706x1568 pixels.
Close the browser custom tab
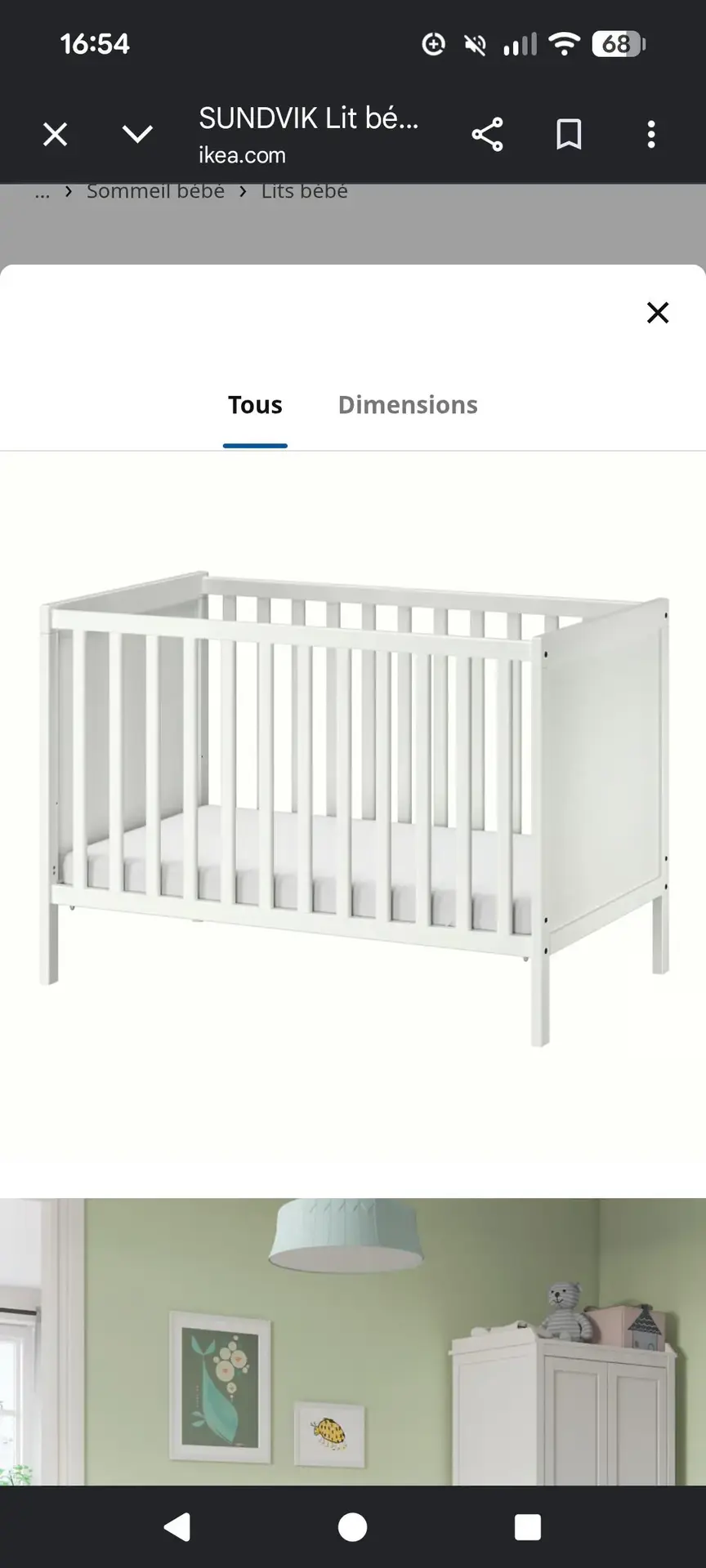[55, 134]
